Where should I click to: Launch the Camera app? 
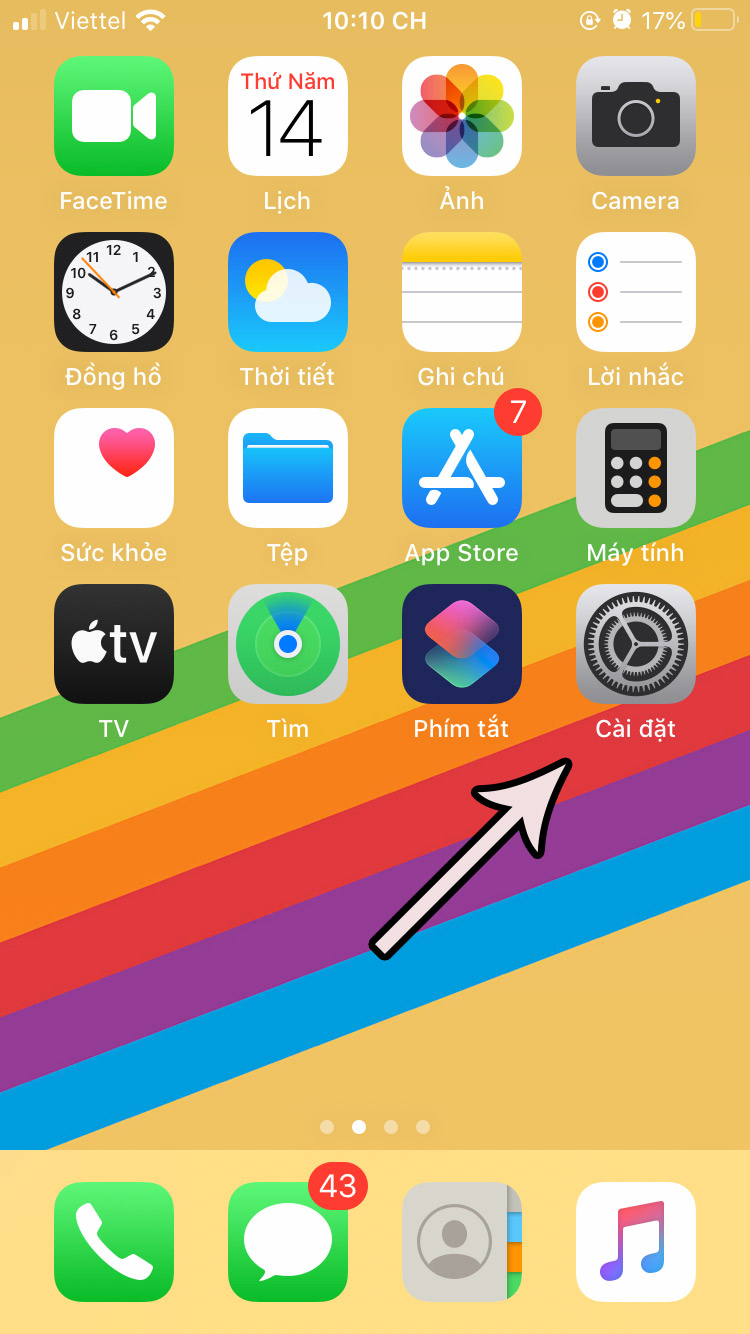coord(636,116)
